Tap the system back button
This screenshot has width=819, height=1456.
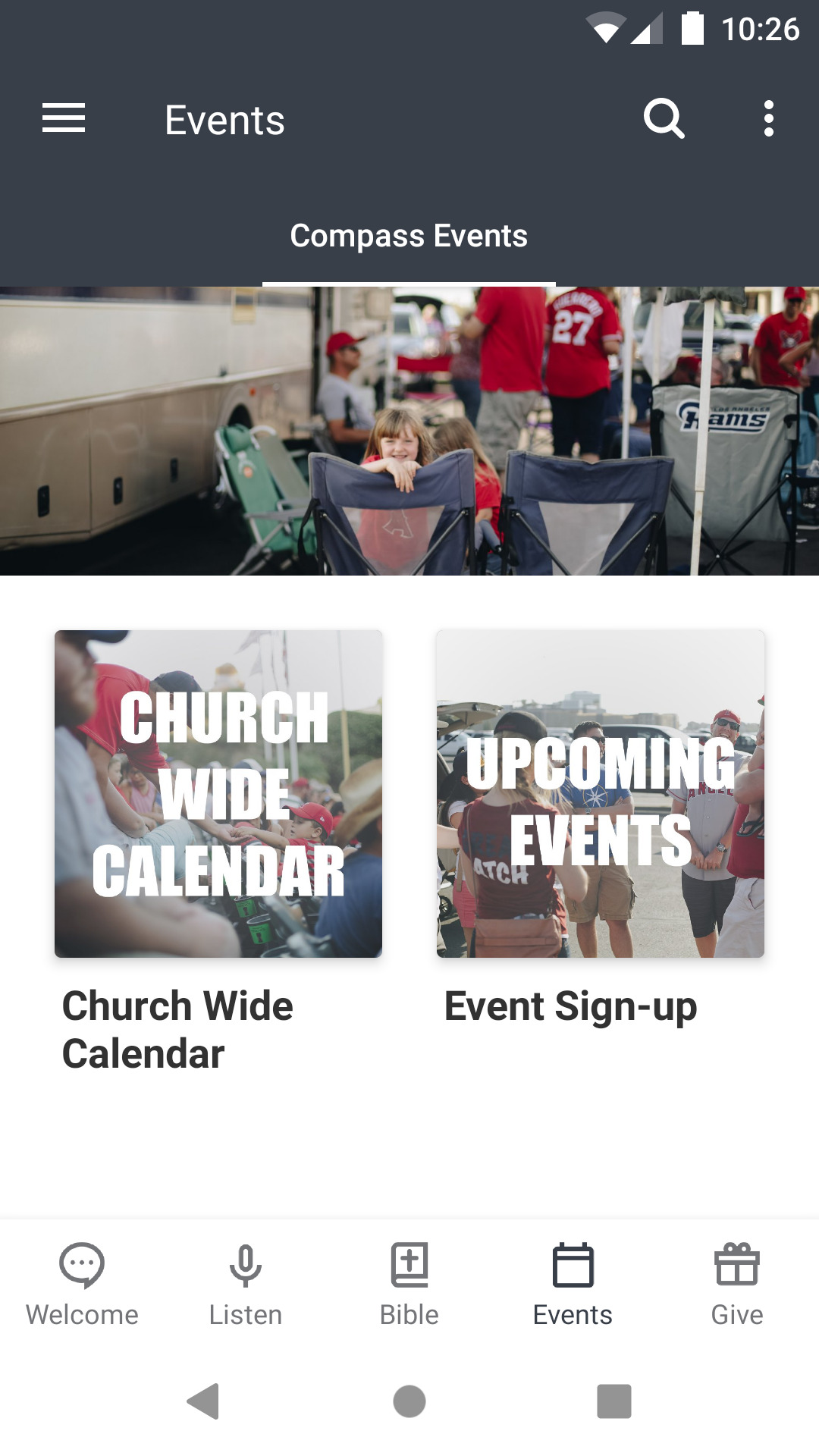[203, 1401]
